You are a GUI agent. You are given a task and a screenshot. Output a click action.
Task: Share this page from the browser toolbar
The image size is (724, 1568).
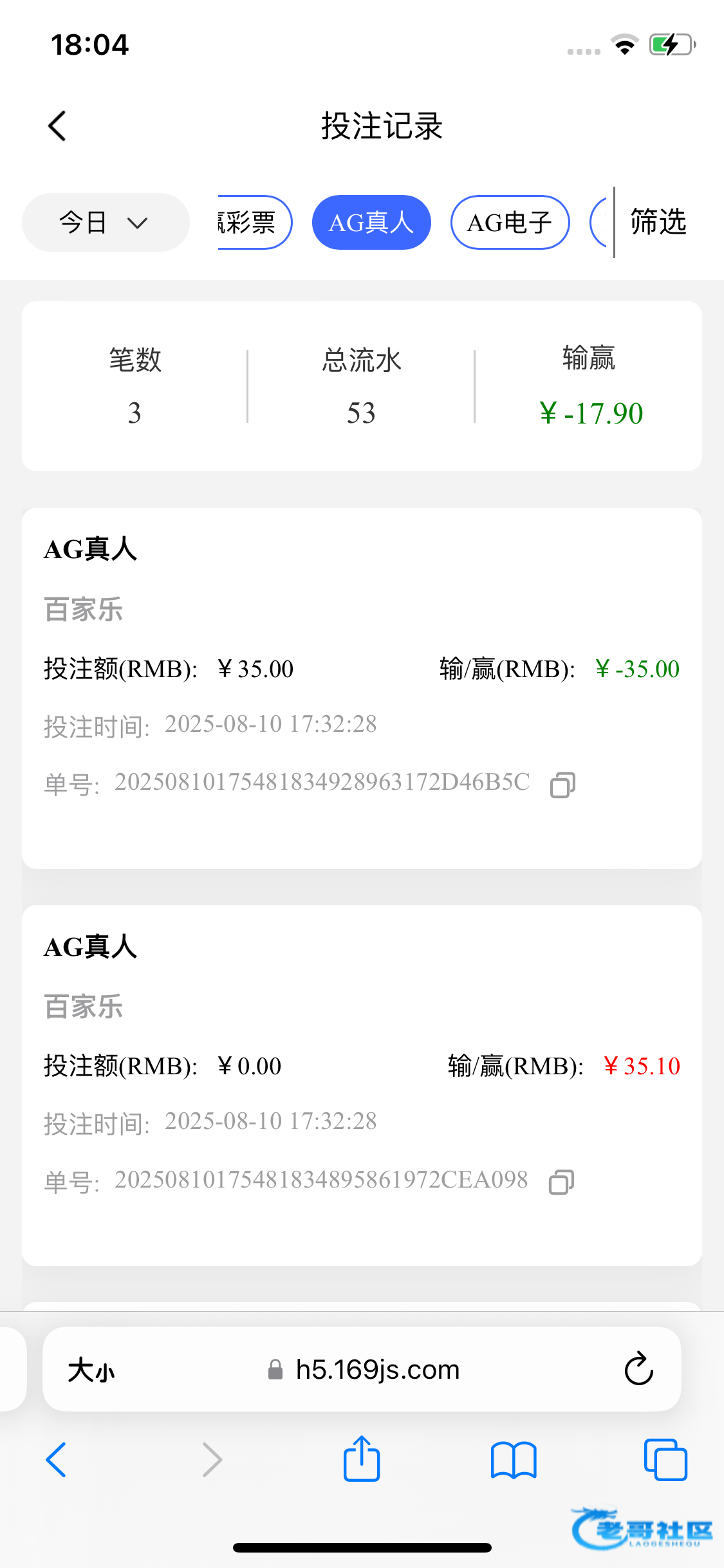point(362,1459)
